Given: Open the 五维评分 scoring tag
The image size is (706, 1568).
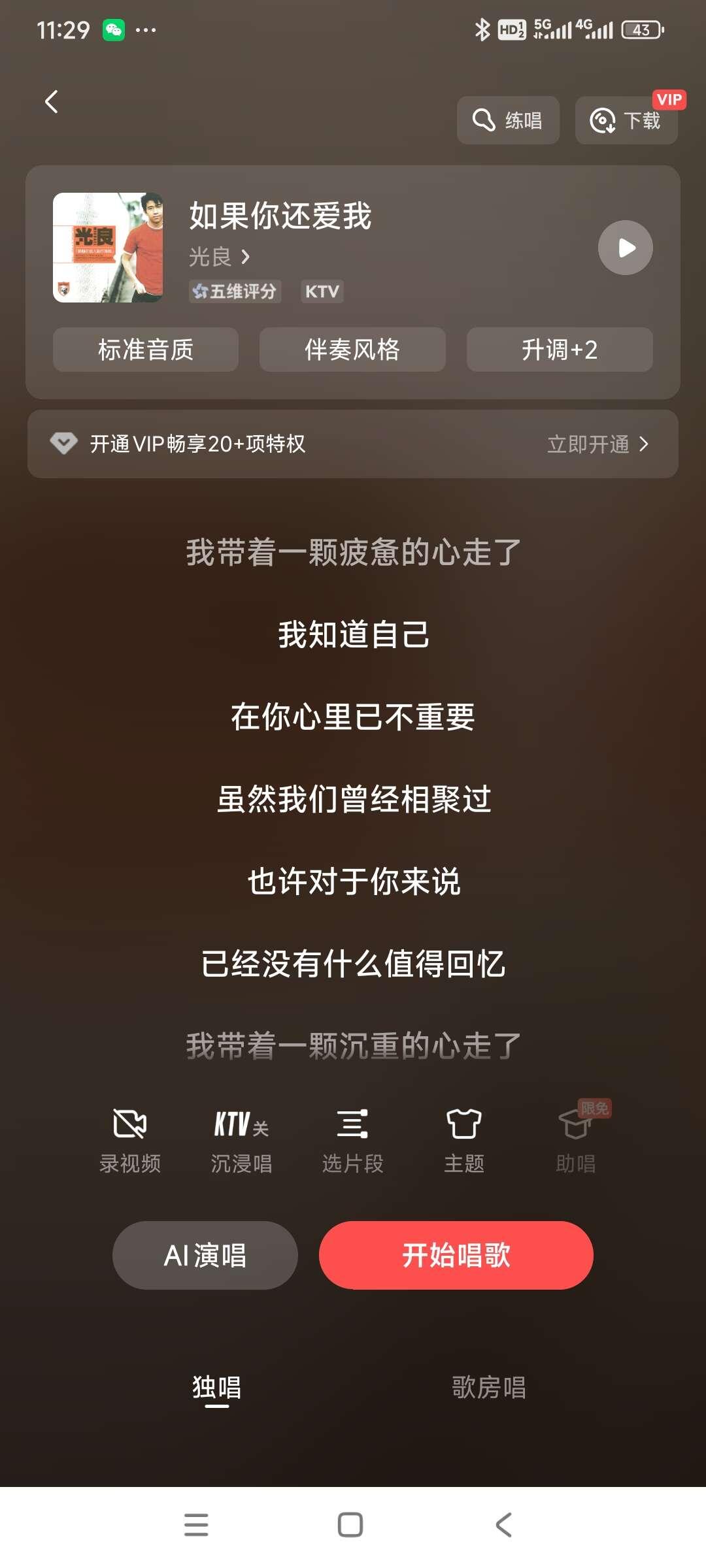Looking at the screenshot, I should (x=235, y=291).
